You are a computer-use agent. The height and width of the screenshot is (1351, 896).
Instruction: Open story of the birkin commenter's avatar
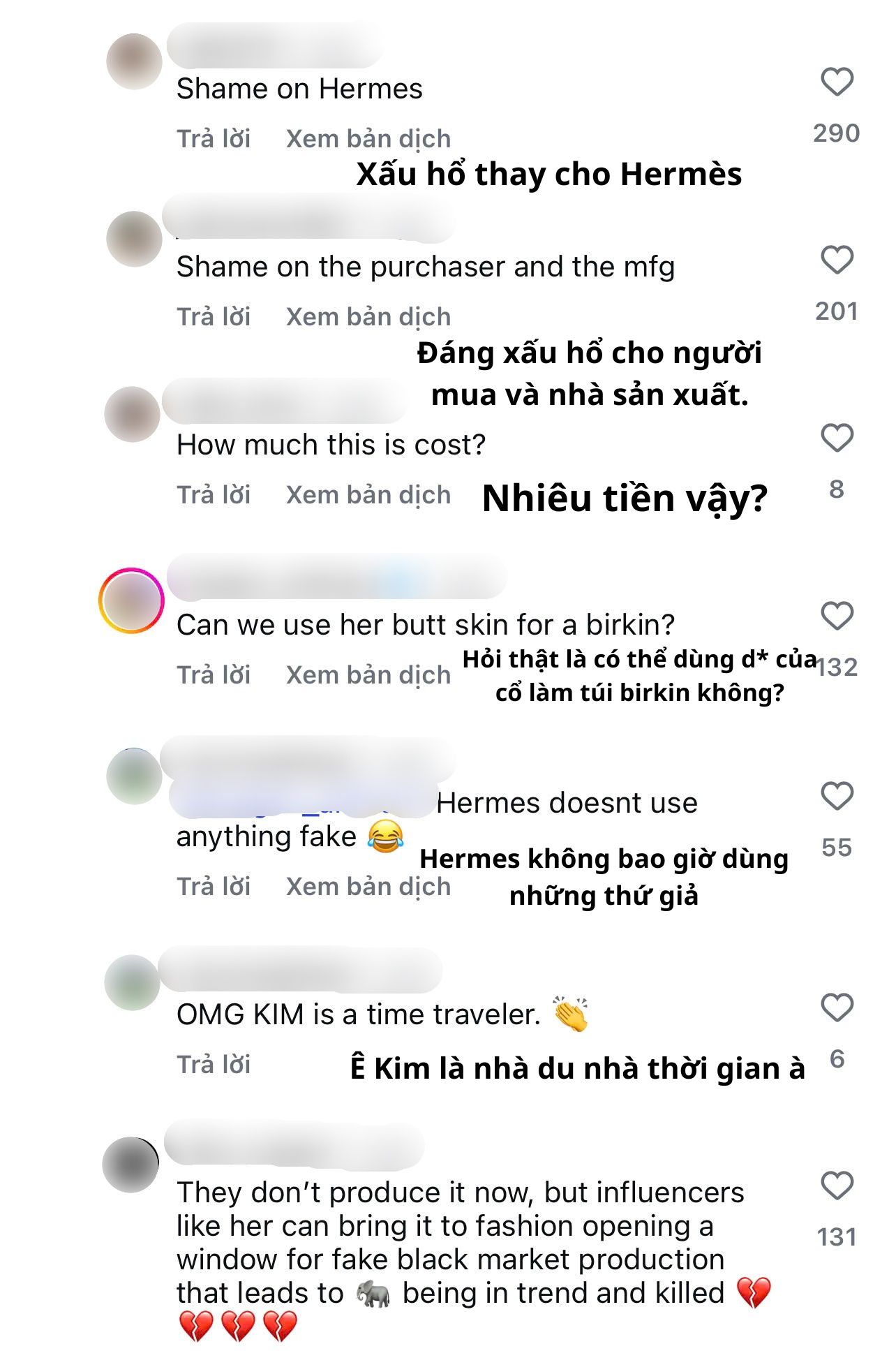pyautogui.click(x=131, y=600)
